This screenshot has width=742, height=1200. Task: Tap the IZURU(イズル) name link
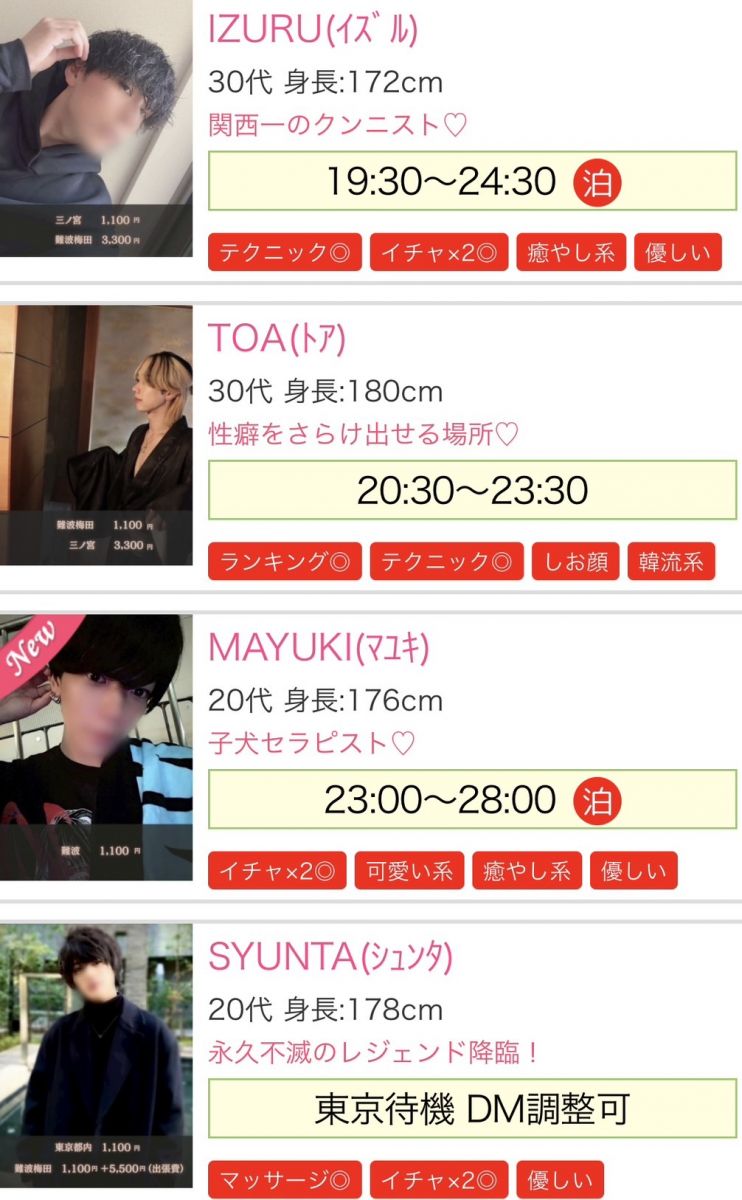pyautogui.click(x=312, y=29)
